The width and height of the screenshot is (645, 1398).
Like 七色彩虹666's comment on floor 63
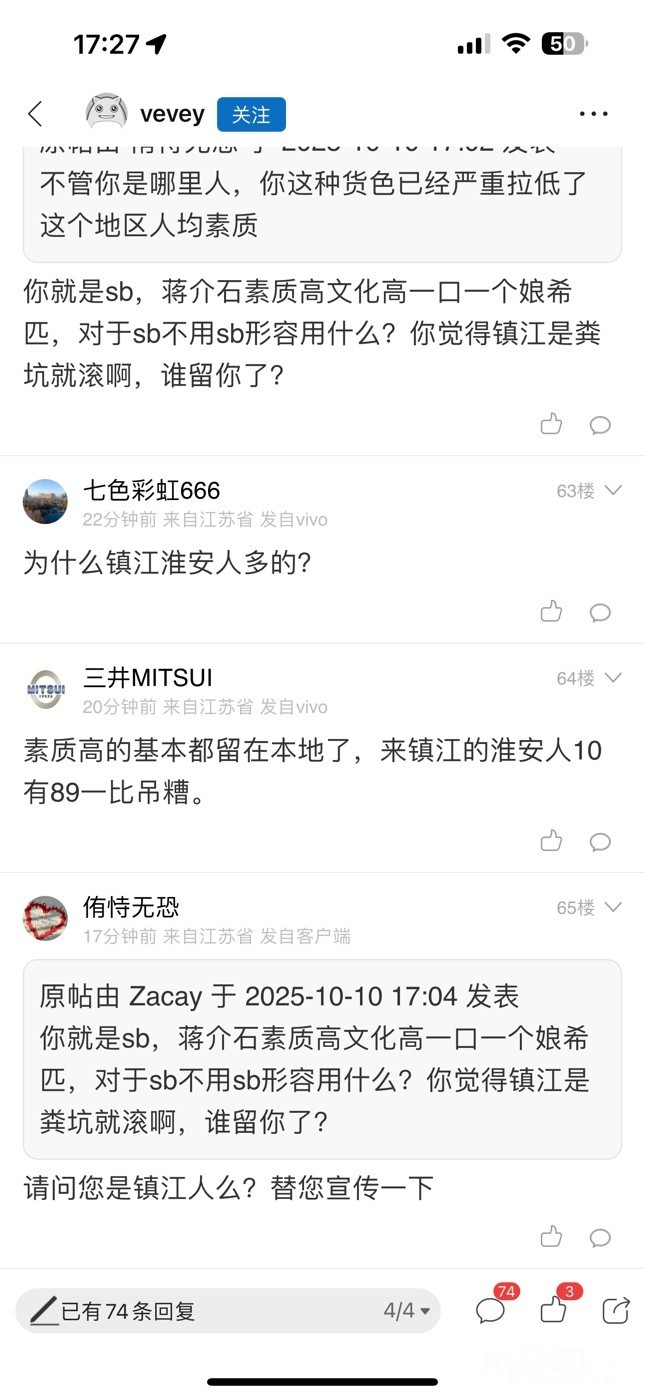(x=551, y=612)
